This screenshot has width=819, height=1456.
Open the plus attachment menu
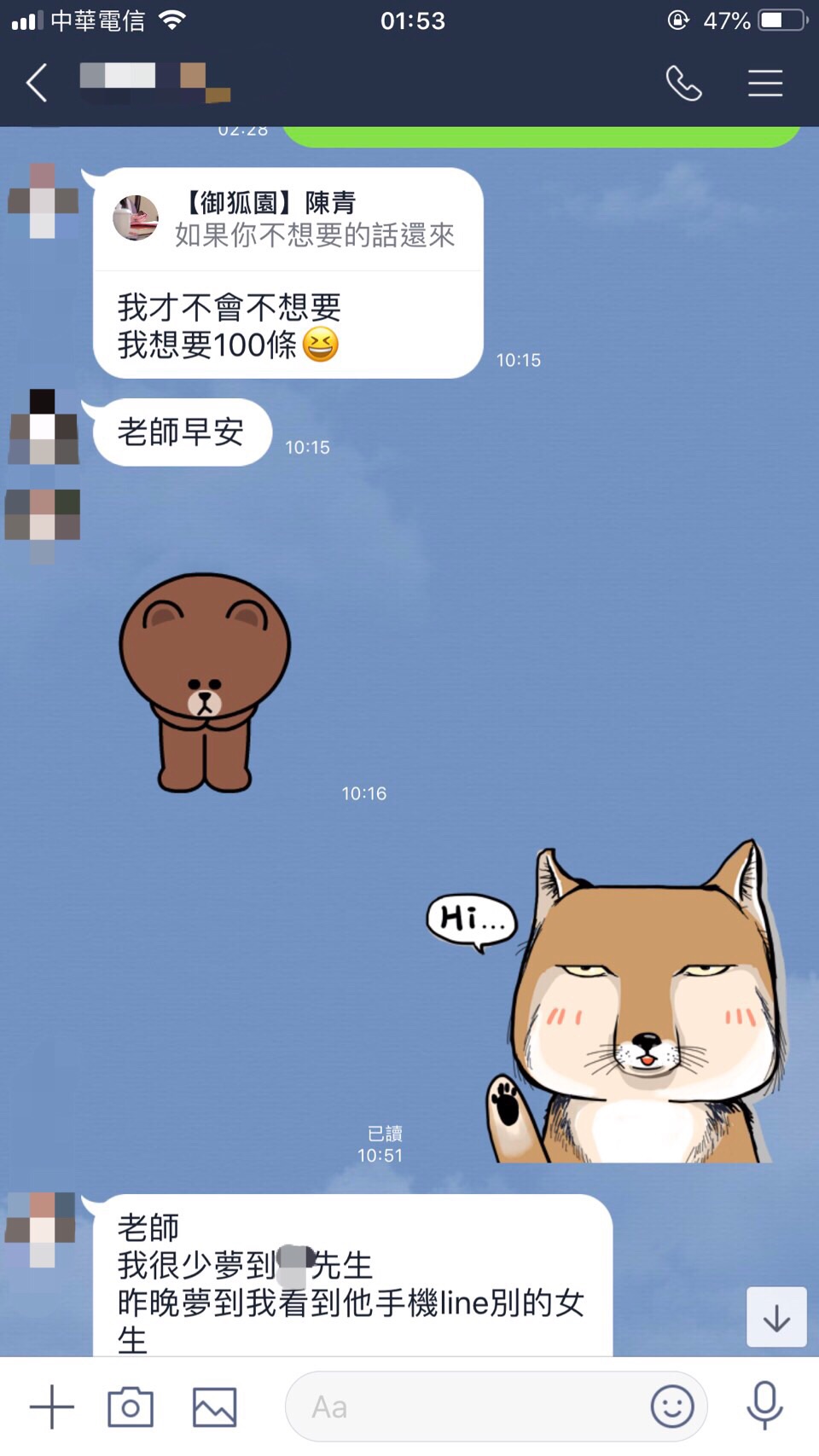(52, 1407)
